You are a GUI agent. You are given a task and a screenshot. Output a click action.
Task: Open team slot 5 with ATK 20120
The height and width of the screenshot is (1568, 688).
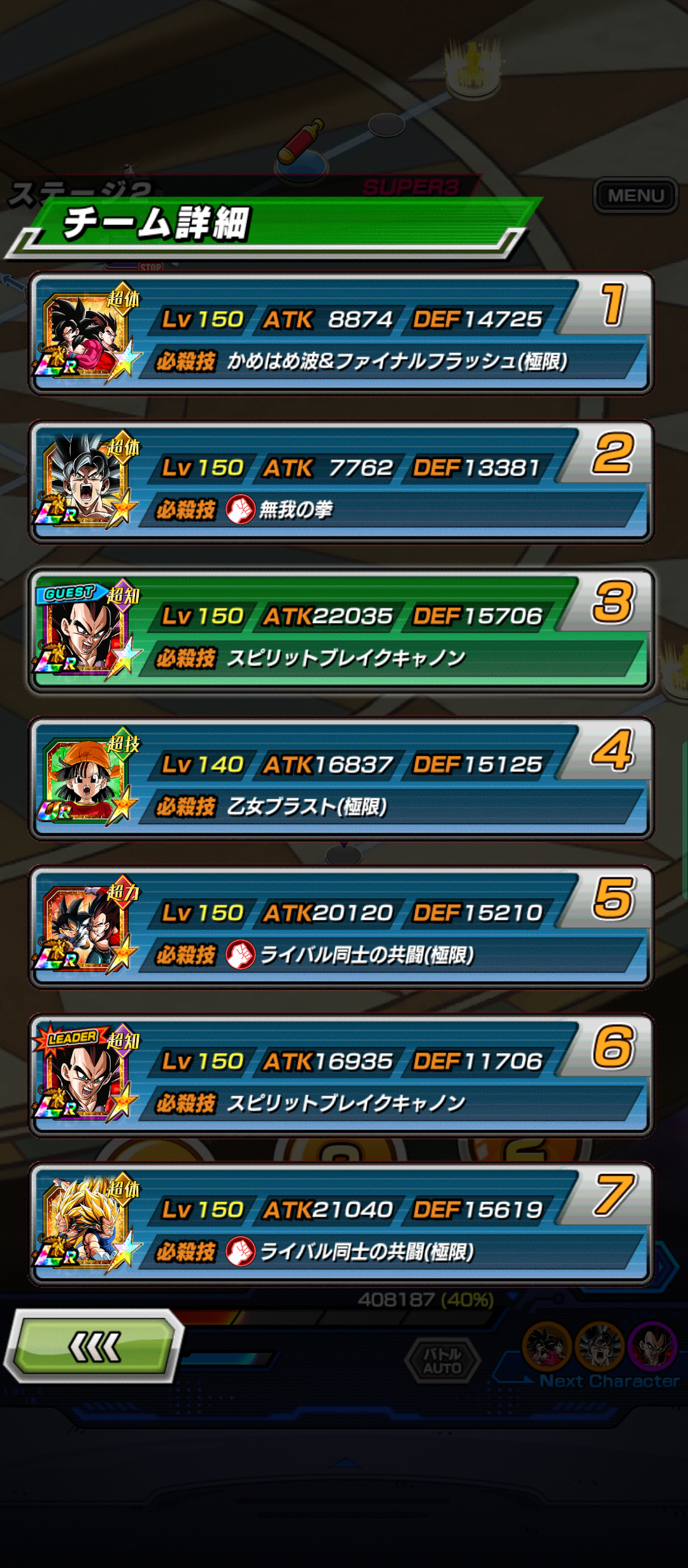tap(341, 927)
